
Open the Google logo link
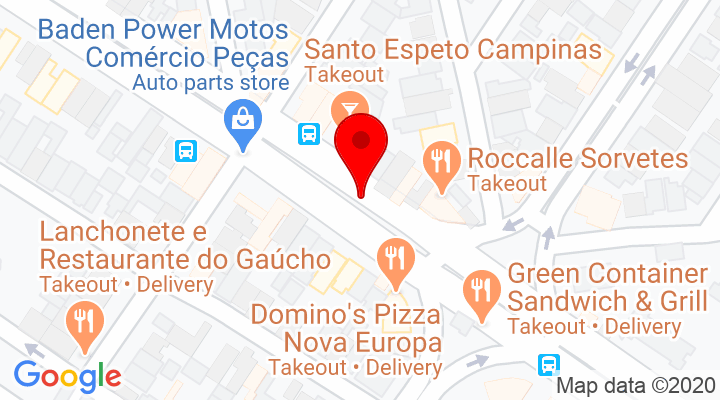(x=67, y=375)
